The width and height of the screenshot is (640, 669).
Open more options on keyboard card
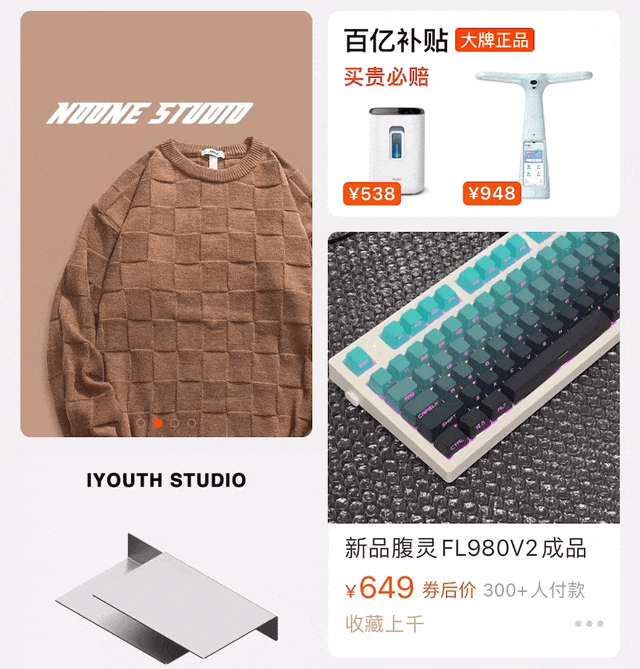[x=589, y=624]
